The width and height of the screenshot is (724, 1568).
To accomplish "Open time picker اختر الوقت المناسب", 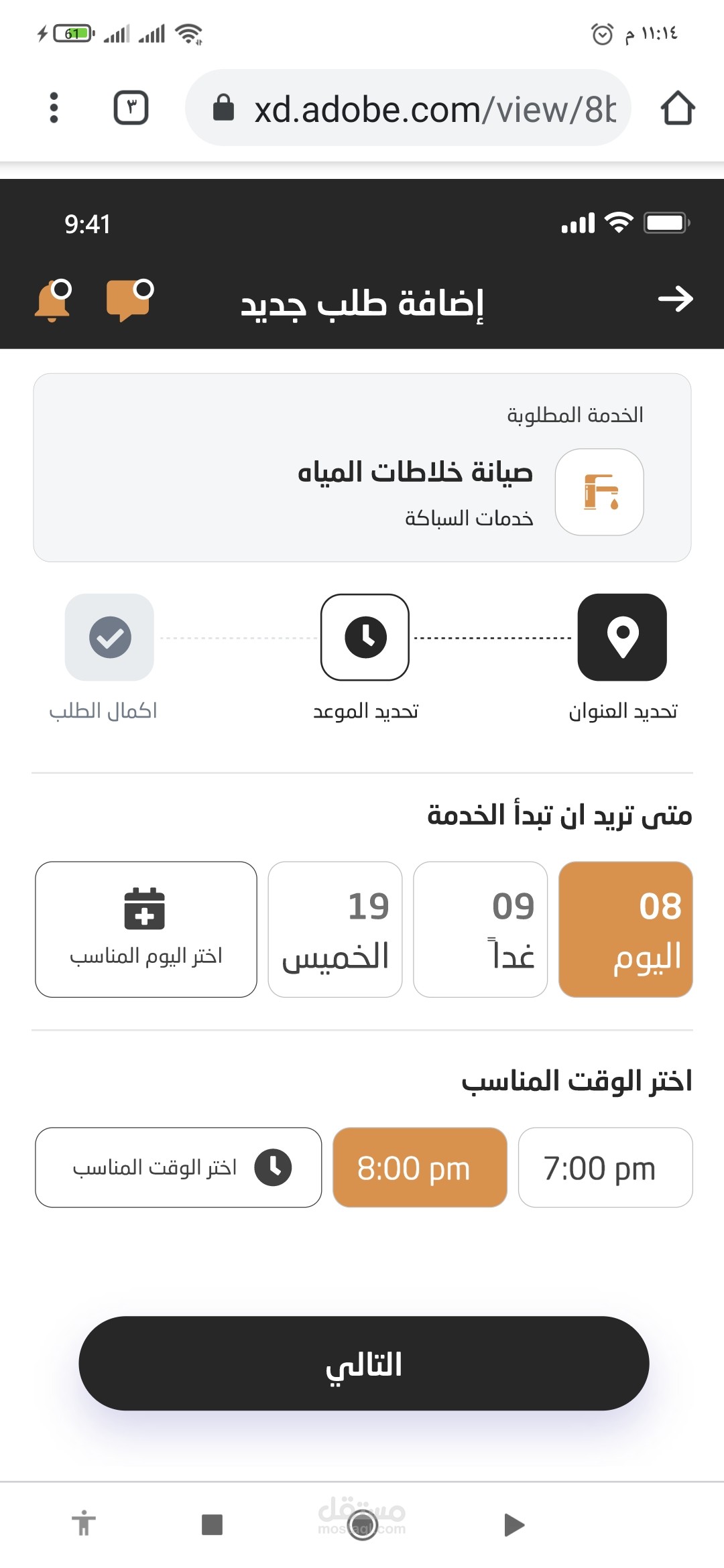I will [178, 1167].
